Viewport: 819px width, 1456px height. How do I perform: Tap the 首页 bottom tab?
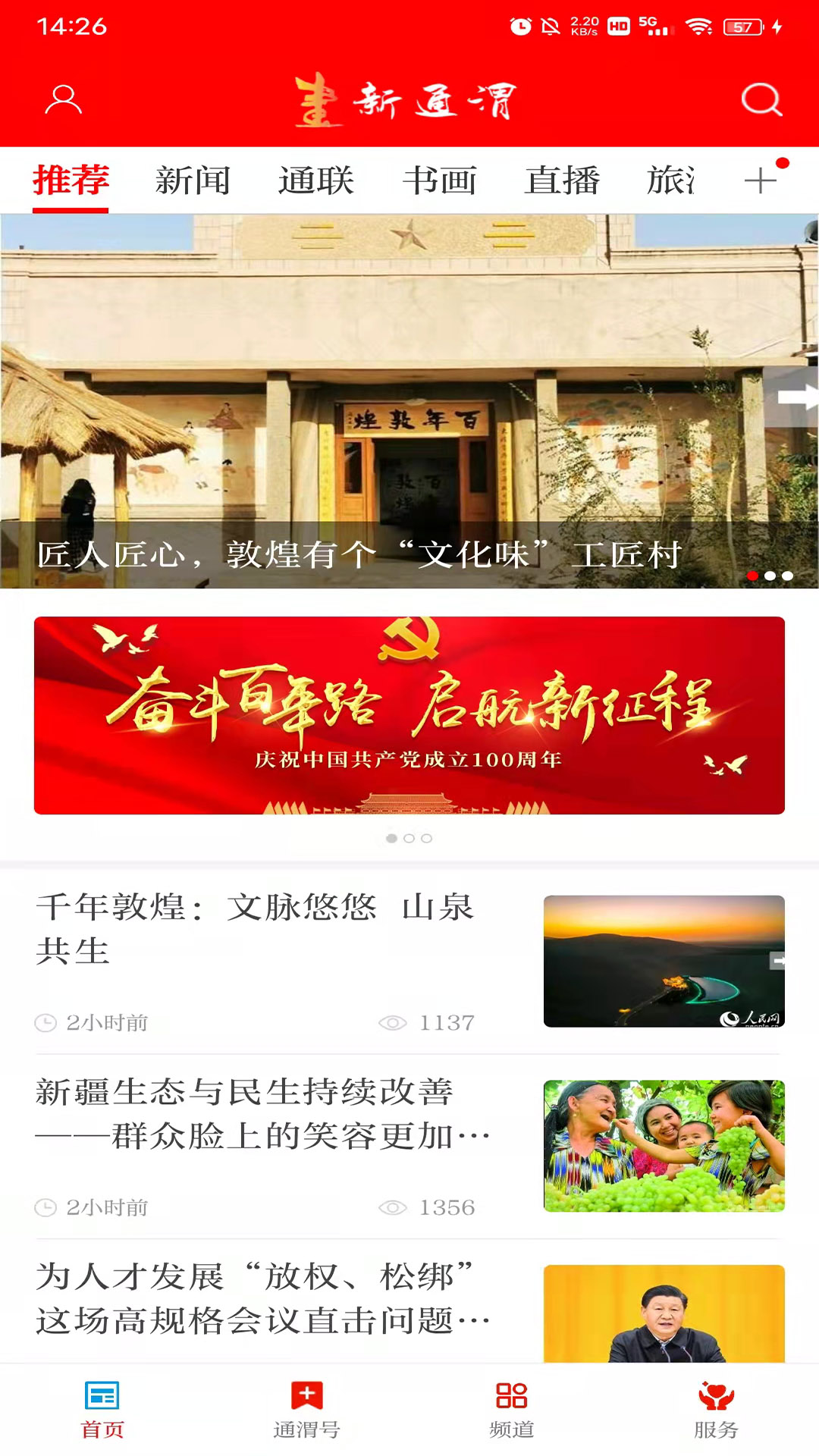pyautogui.click(x=102, y=1409)
